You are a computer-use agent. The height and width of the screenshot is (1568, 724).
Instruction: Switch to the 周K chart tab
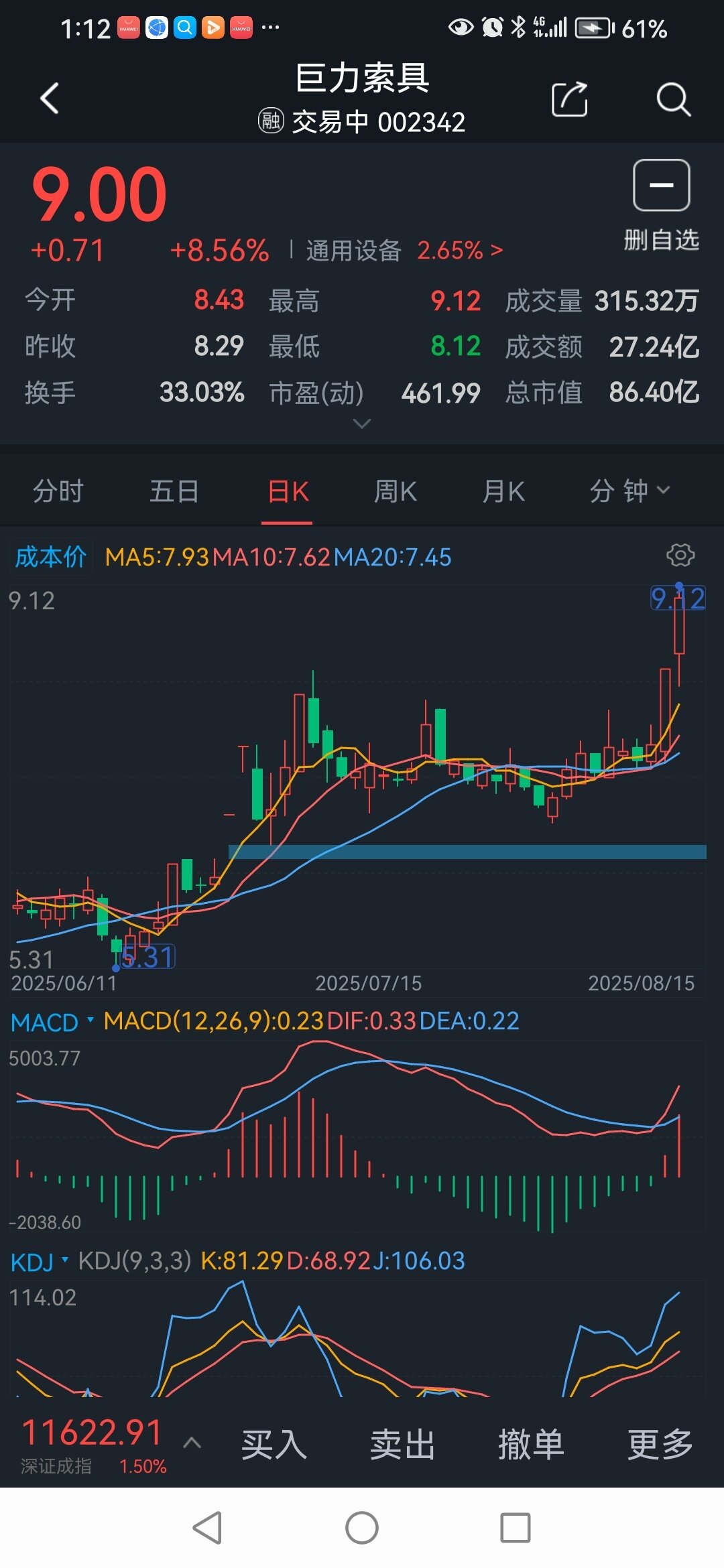(x=395, y=491)
